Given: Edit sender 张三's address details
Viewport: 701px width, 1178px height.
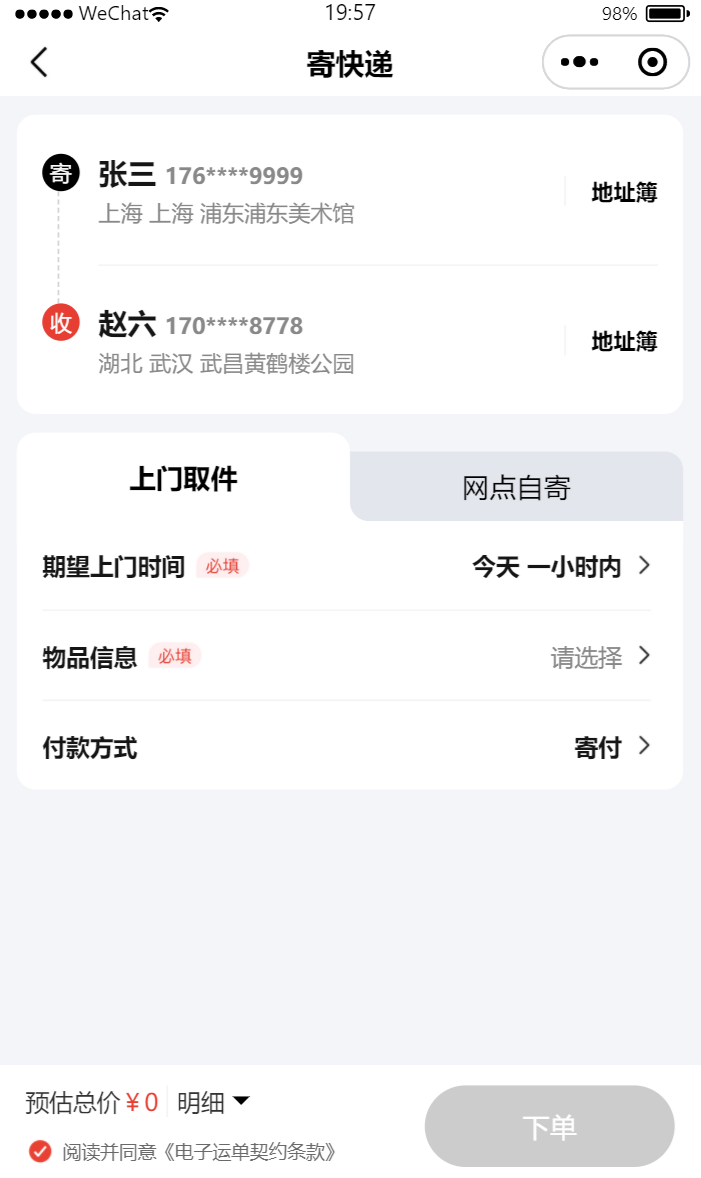Looking at the screenshot, I should pyautogui.click(x=301, y=192).
